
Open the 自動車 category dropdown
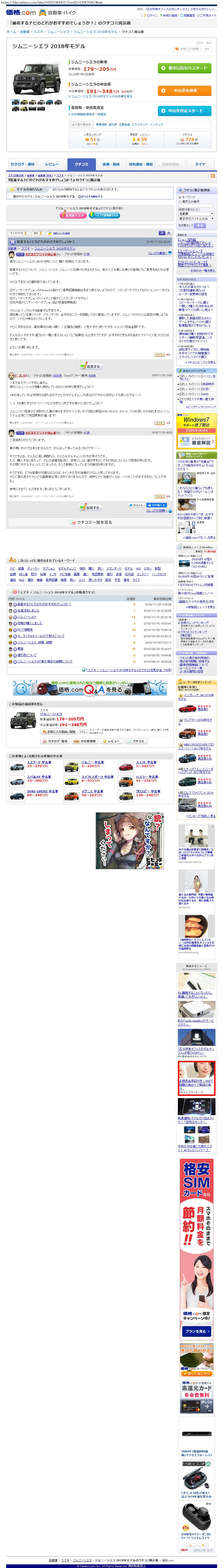pyautogui.click(x=196, y=214)
